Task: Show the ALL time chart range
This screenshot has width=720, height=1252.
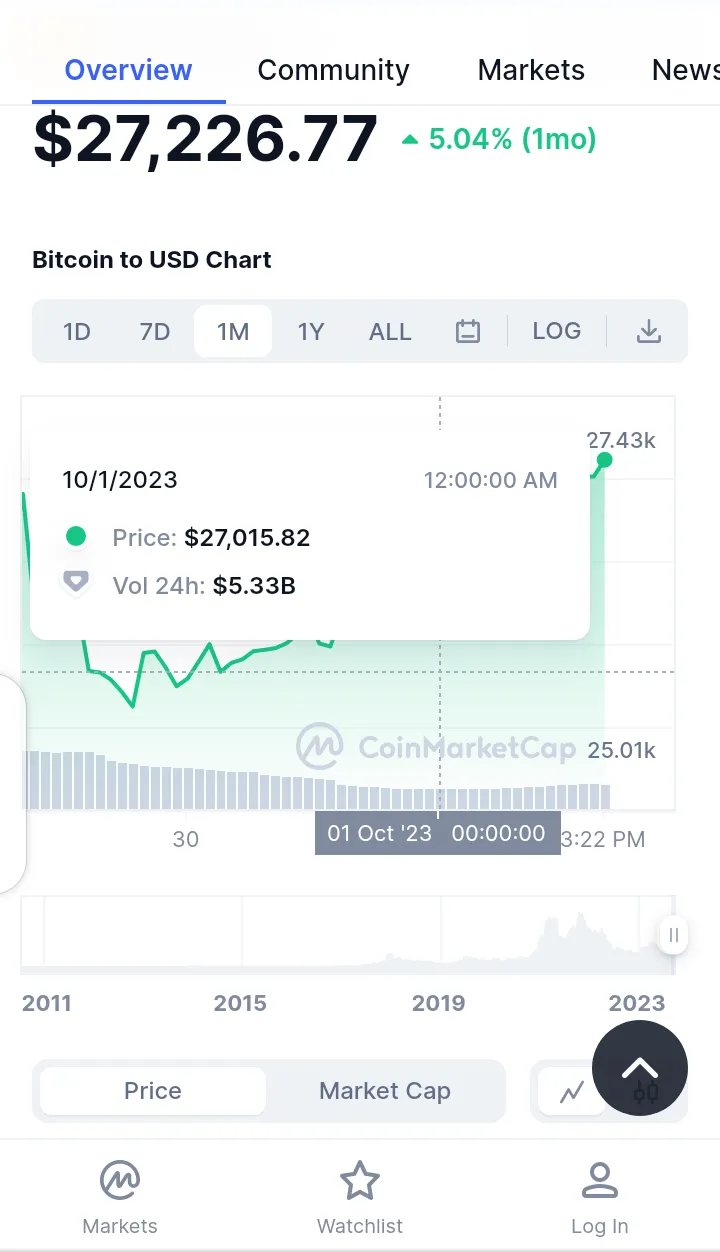Action: click(x=390, y=331)
